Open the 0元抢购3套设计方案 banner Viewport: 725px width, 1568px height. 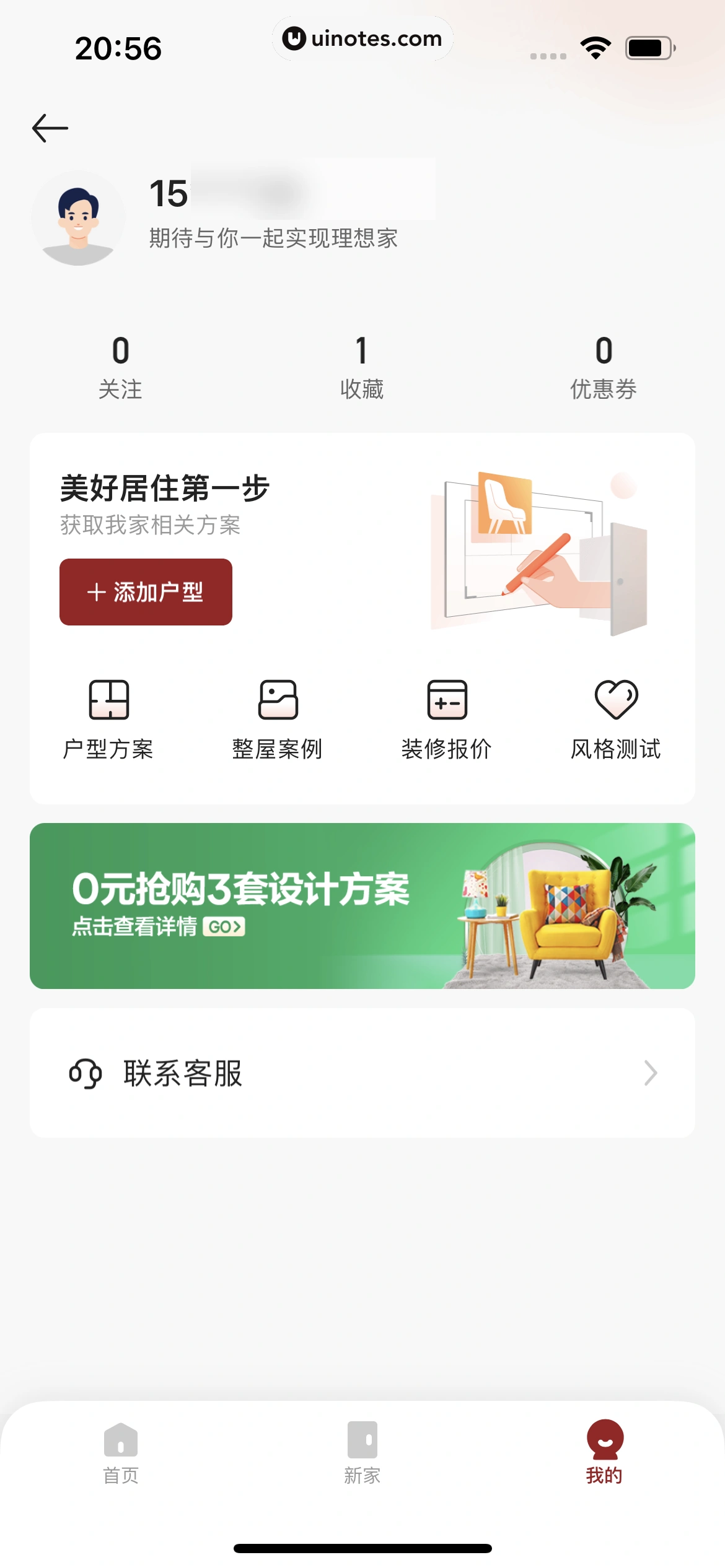[362, 905]
